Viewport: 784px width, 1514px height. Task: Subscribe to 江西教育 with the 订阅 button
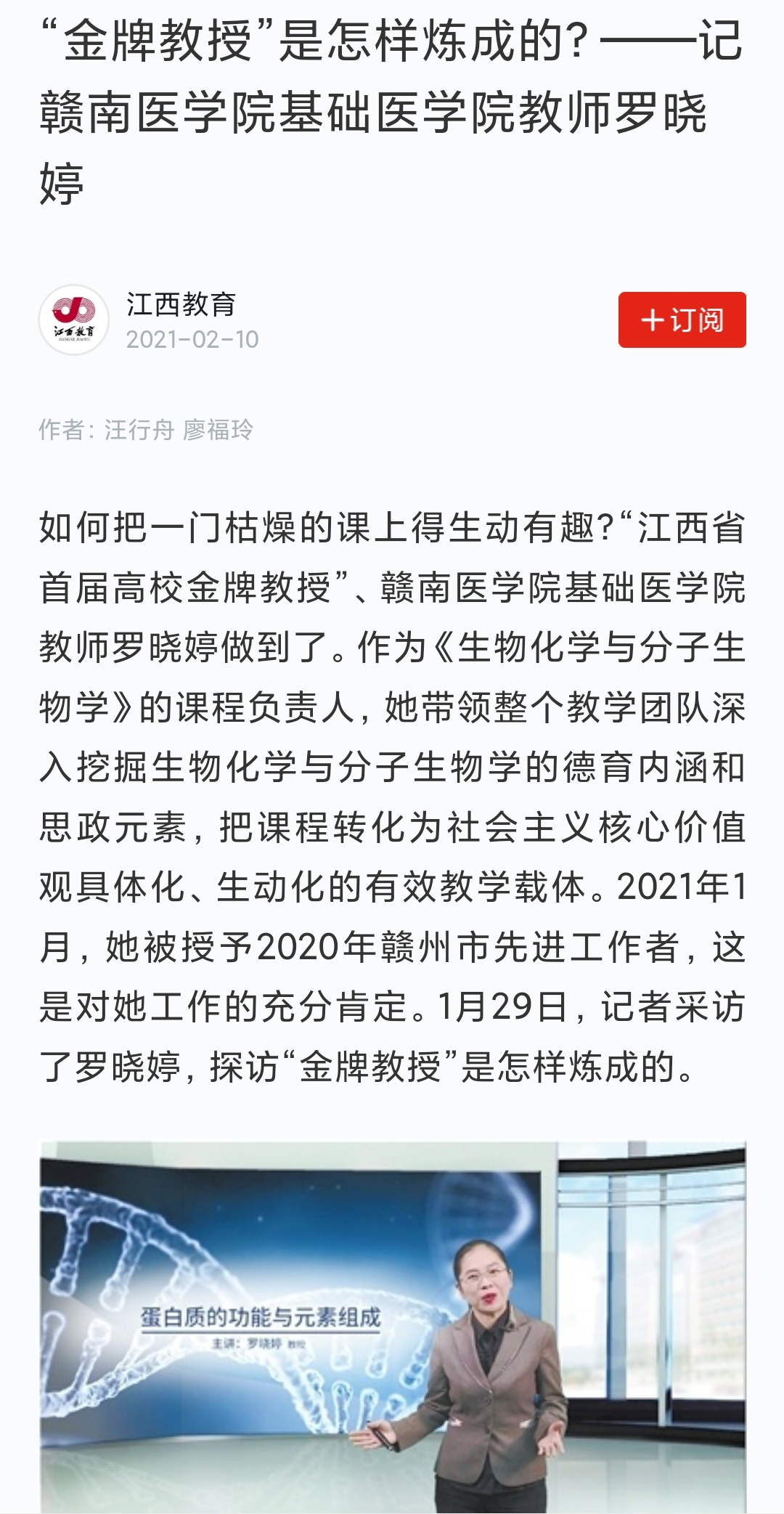pyautogui.click(x=682, y=320)
